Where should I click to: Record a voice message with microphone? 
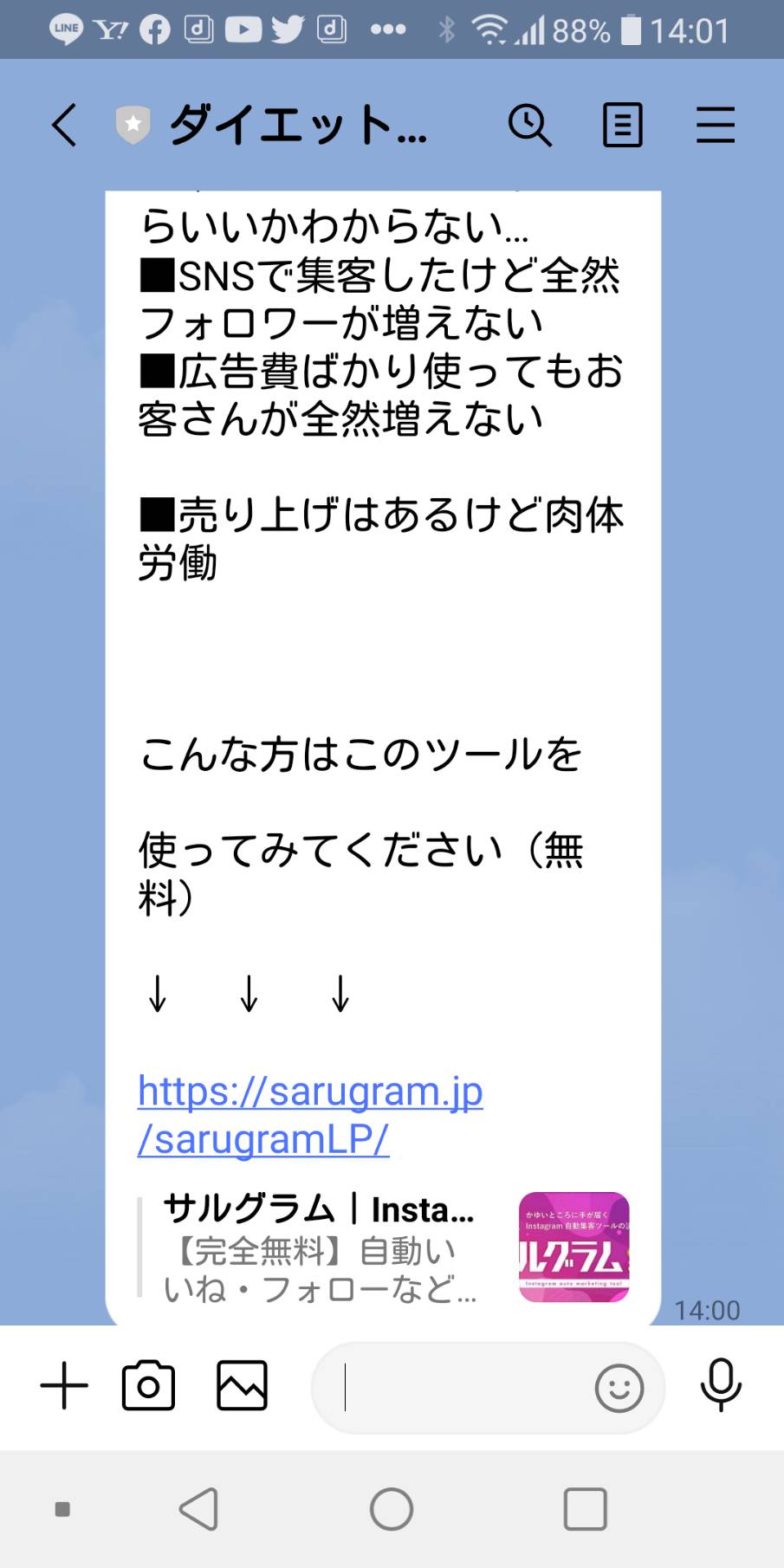point(721,1385)
